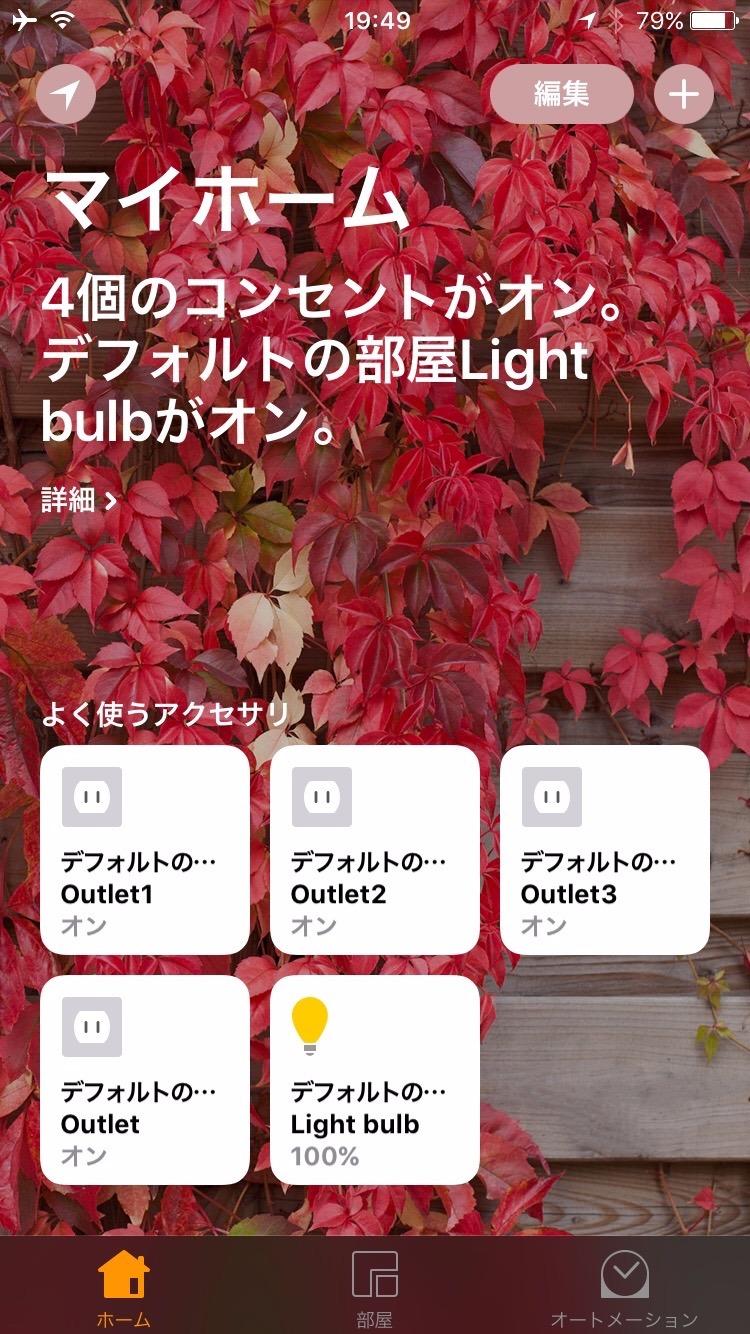This screenshot has height=1334, width=750.
Task: Switch to the 部屋 rooms tab
Action: point(375,1286)
